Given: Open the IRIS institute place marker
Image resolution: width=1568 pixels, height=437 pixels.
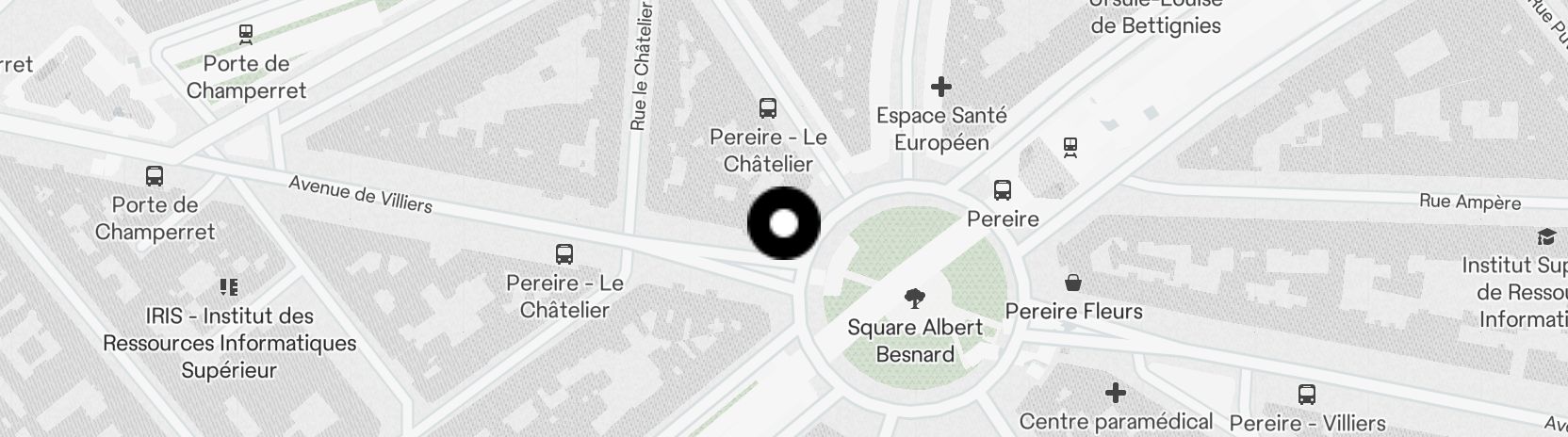Looking at the screenshot, I should pos(229,287).
